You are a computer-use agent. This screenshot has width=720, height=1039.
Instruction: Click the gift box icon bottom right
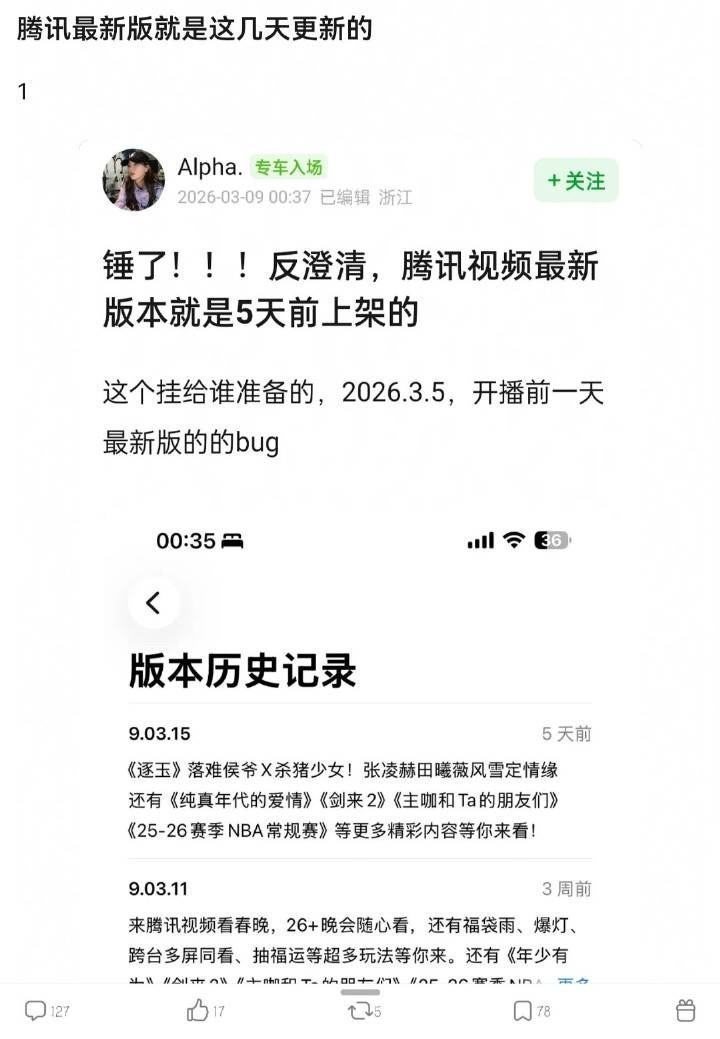pyautogui.click(x=685, y=1011)
